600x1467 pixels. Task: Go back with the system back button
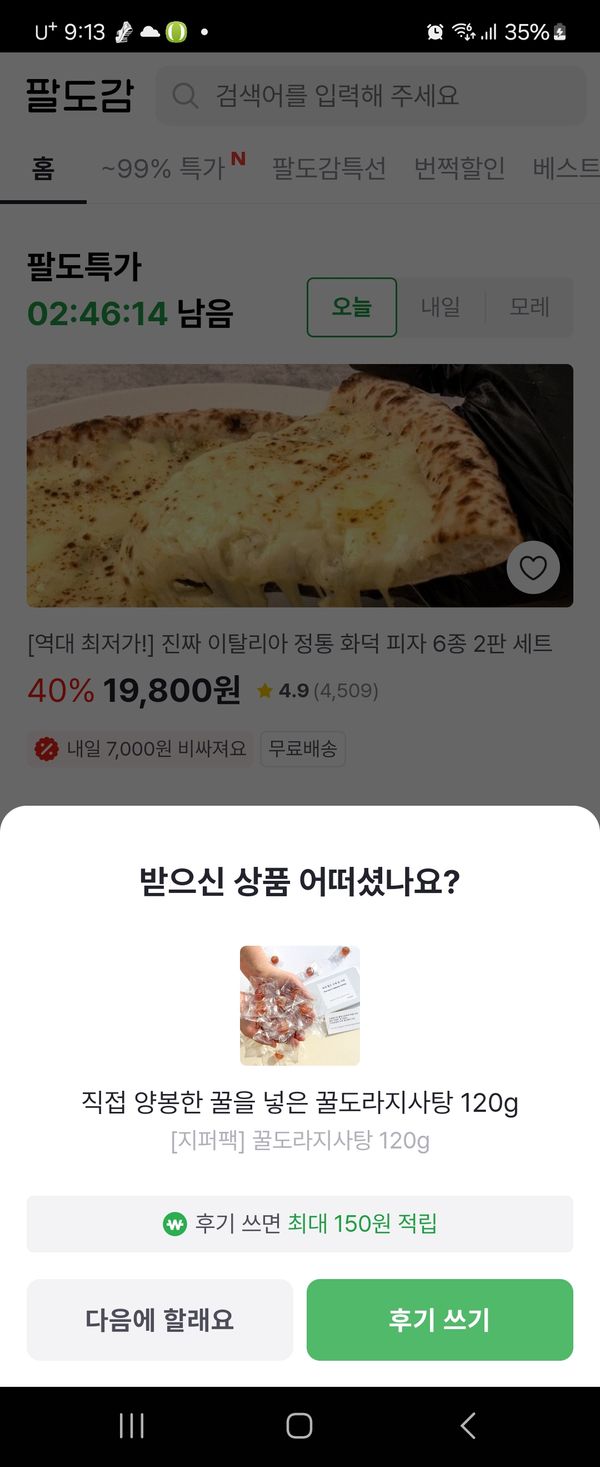point(467,1426)
